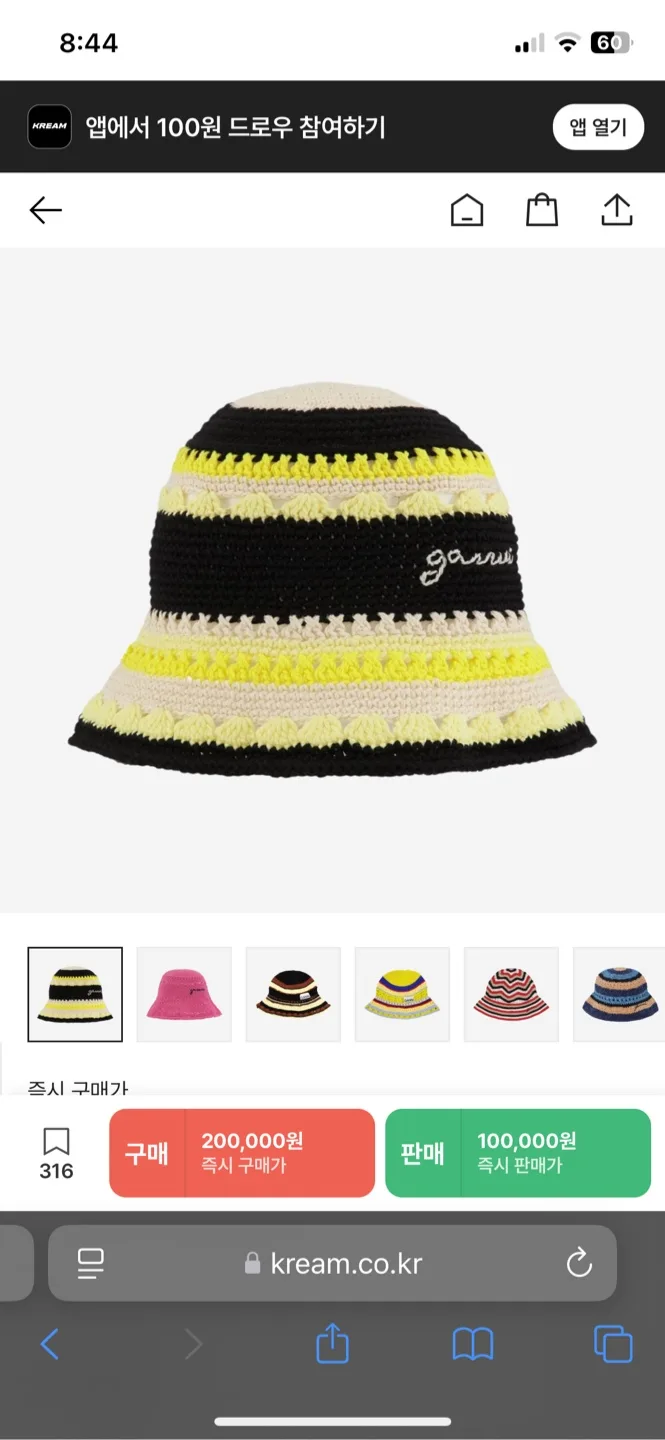Viewport: 665px width, 1440px height.
Task: Select the yellow and purple hat thumbnail
Action: coord(402,994)
